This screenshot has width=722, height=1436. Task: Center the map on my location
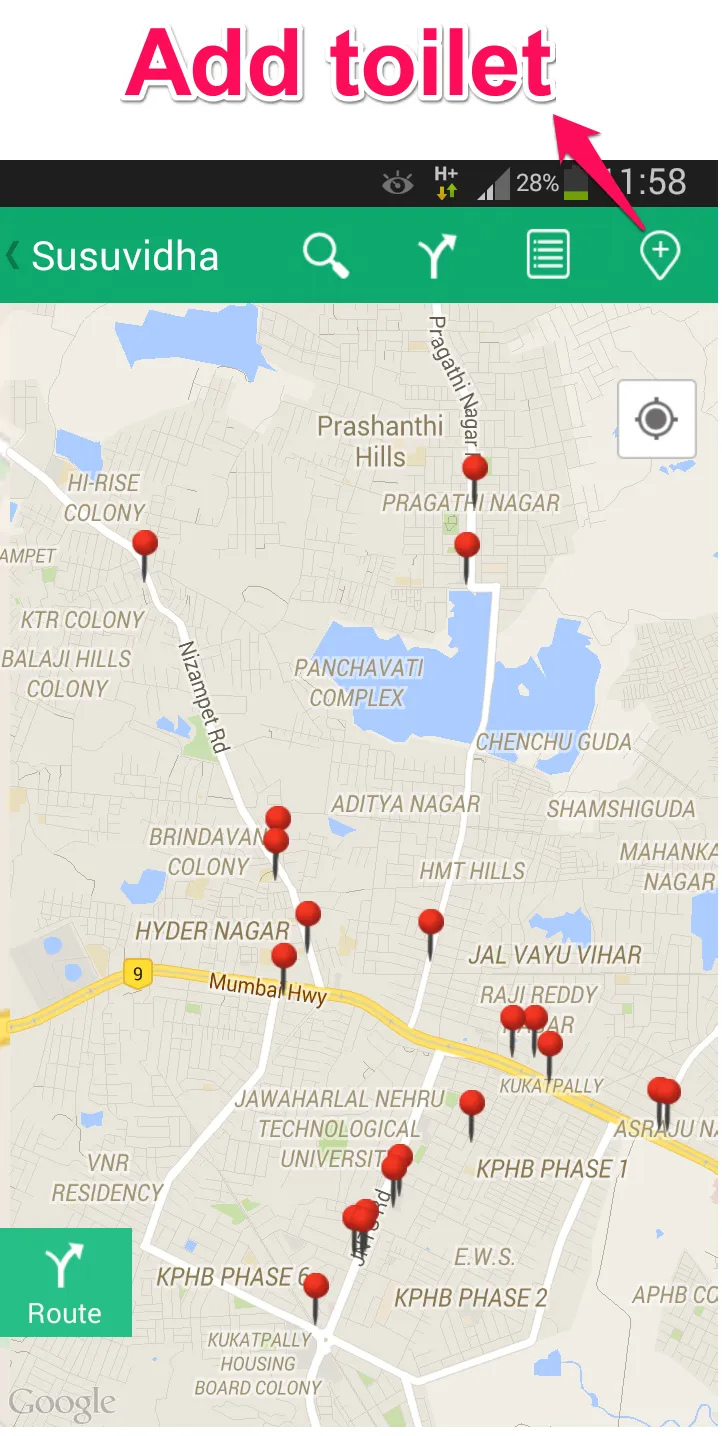(x=656, y=419)
